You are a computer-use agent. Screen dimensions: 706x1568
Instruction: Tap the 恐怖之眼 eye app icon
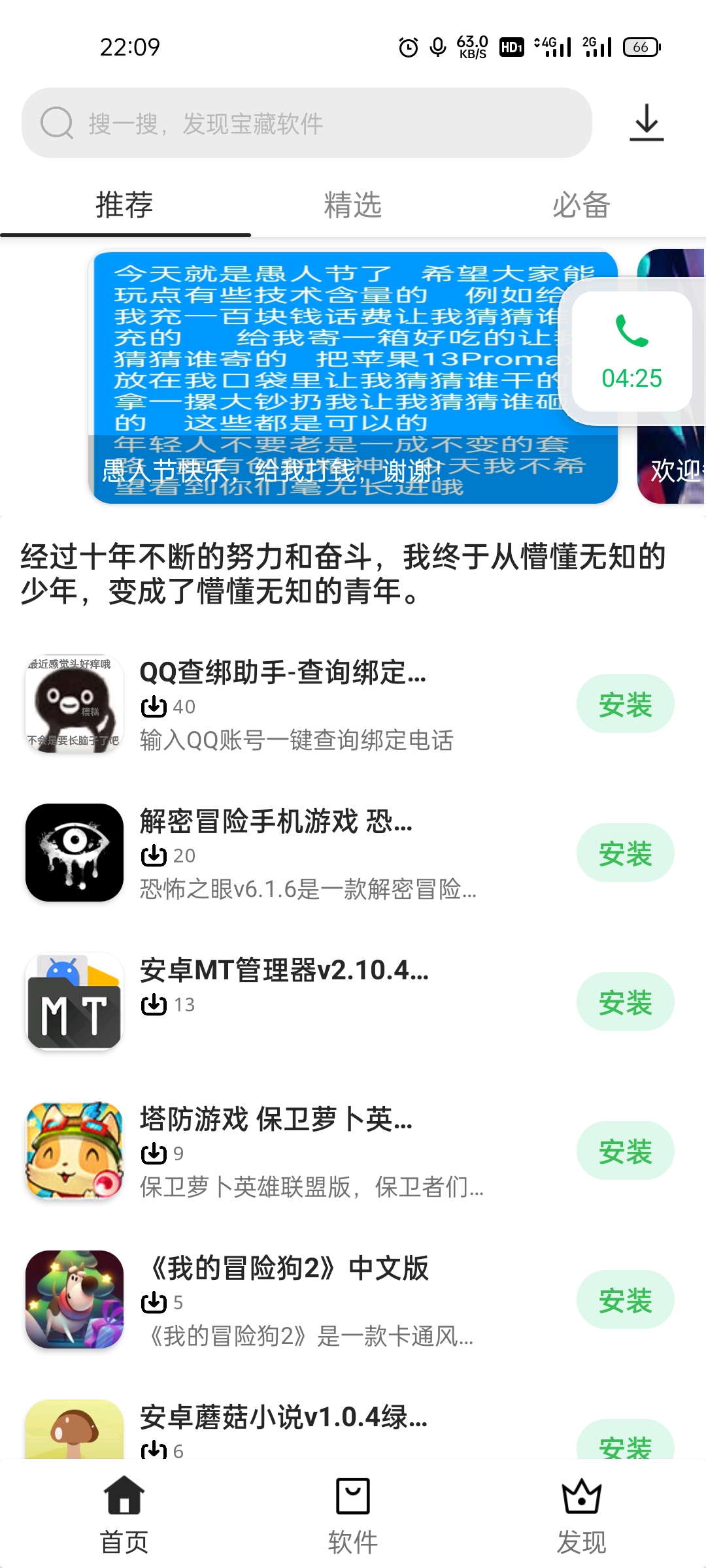click(74, 853)
